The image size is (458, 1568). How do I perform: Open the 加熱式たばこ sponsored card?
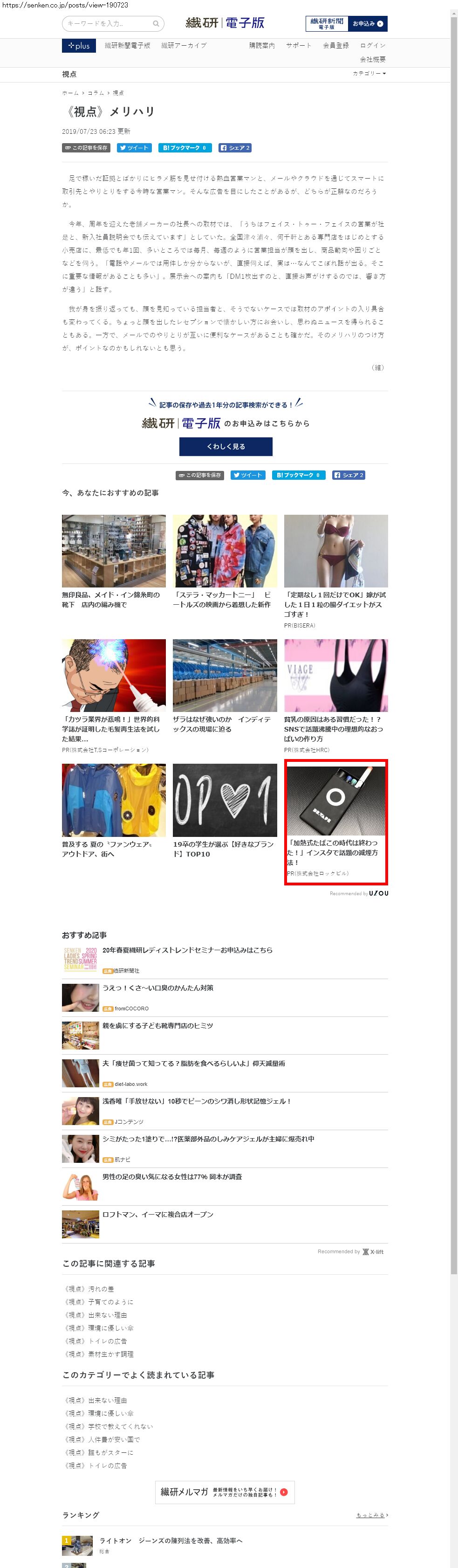pyautogui.click(x=336, y=821)
